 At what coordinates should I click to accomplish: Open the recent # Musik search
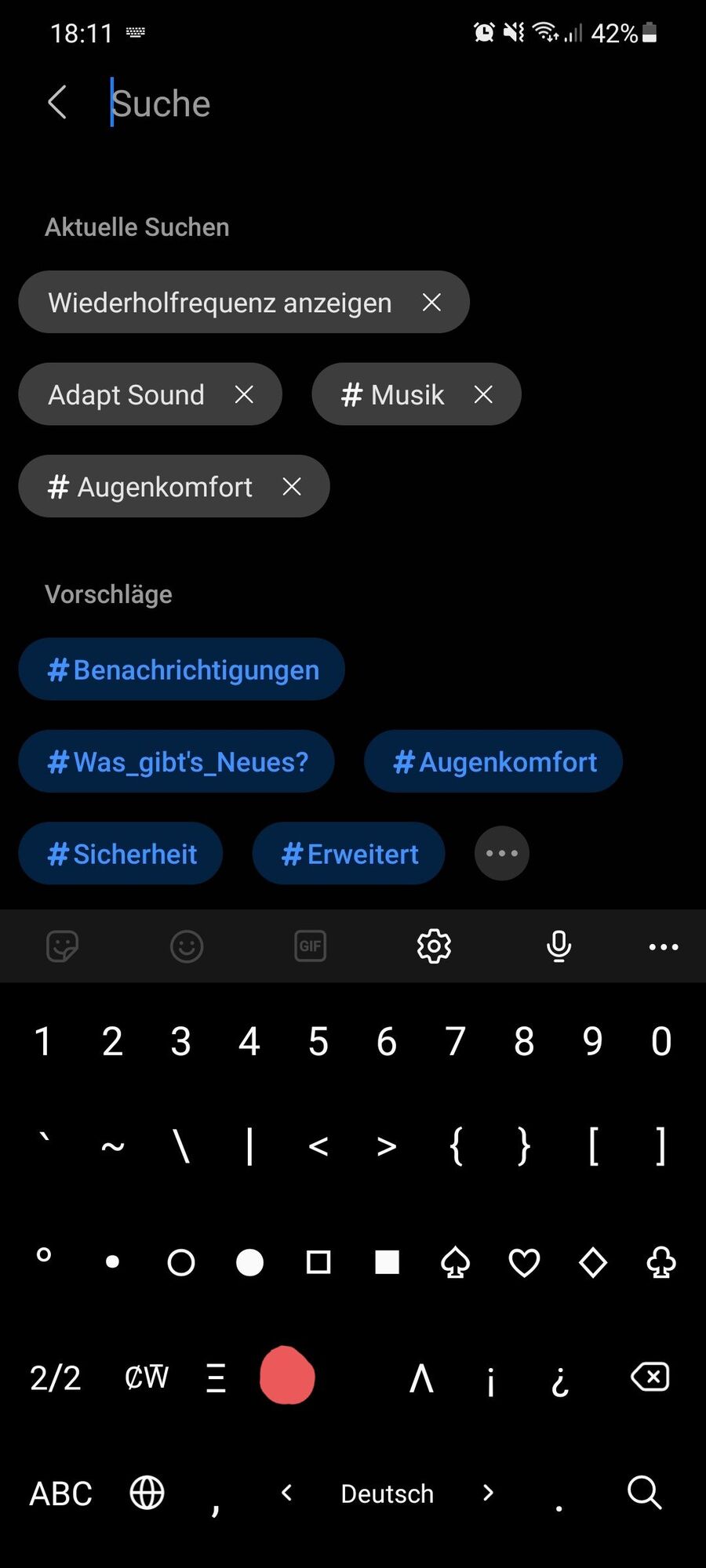pos(392,394)
